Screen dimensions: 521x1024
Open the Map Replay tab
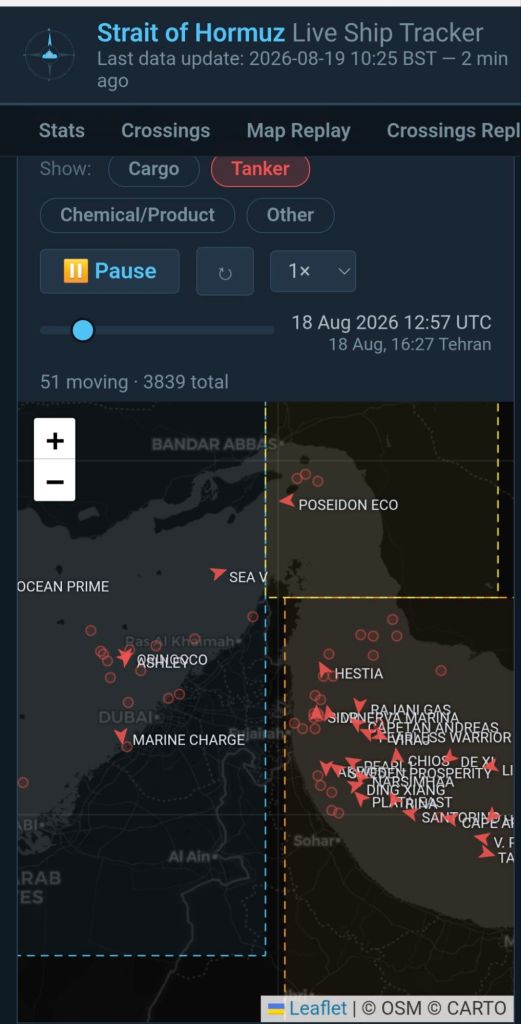coord(298,131)
